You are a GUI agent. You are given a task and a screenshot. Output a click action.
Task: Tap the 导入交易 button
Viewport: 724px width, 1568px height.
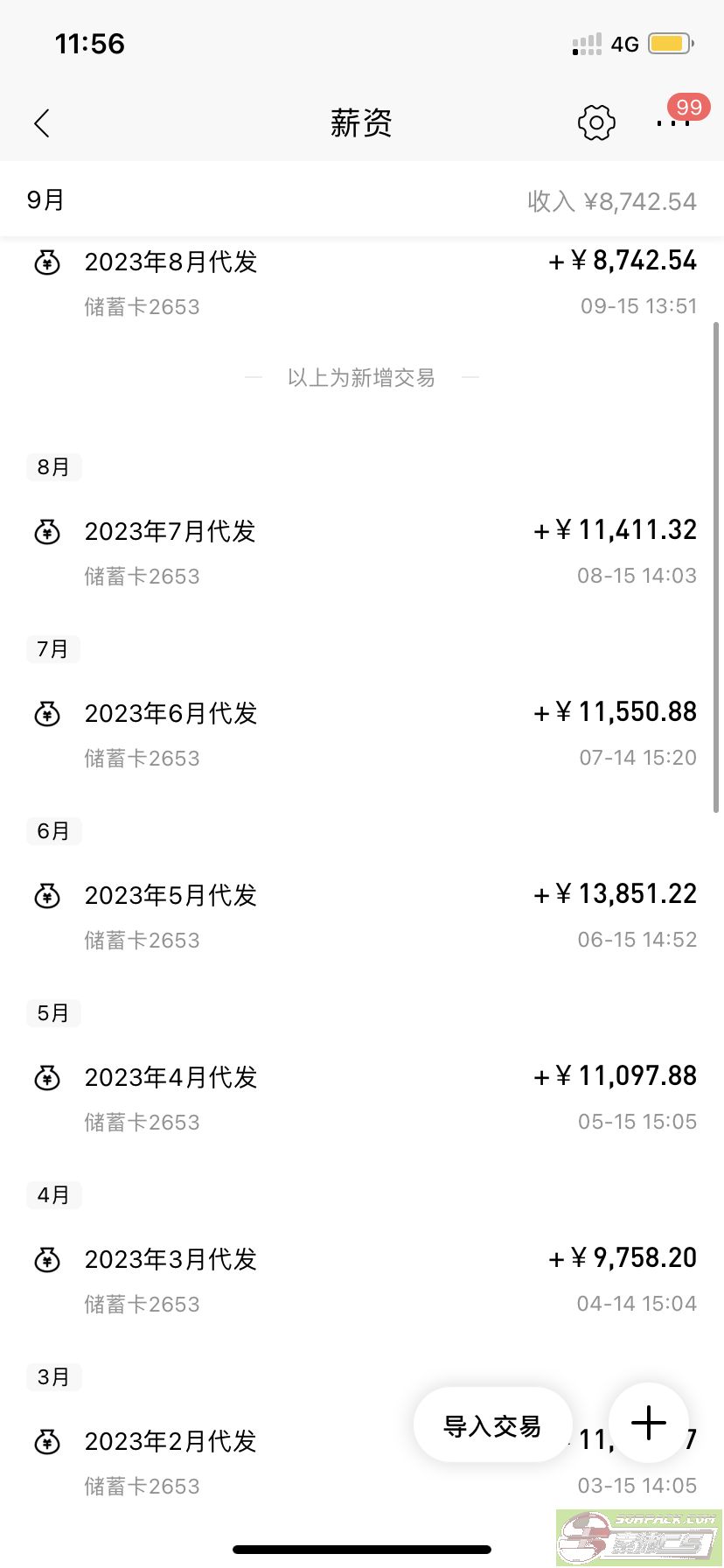point(492,1425)
